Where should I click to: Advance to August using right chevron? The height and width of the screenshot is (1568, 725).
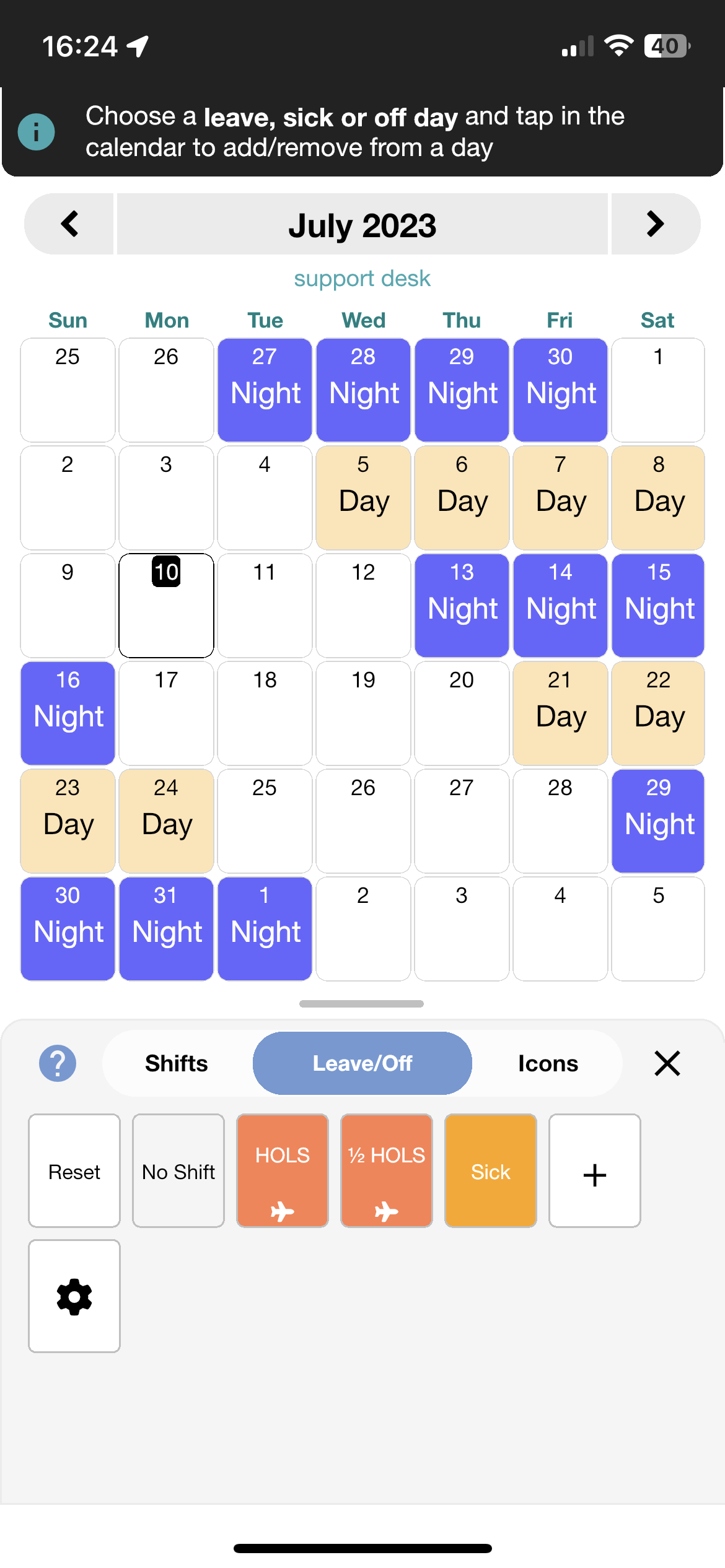coord(655,224)
